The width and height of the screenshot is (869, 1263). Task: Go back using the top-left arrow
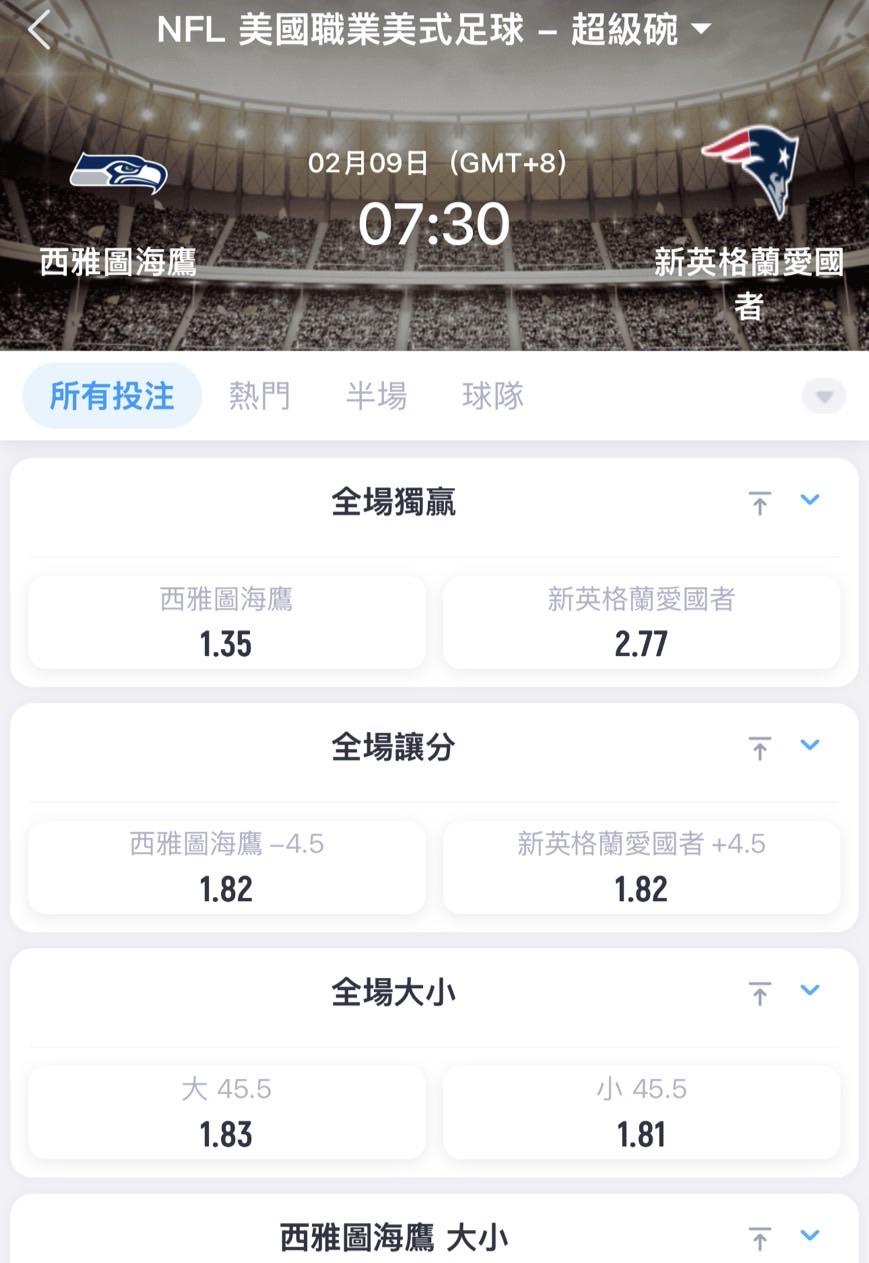[x=39, y=30]
